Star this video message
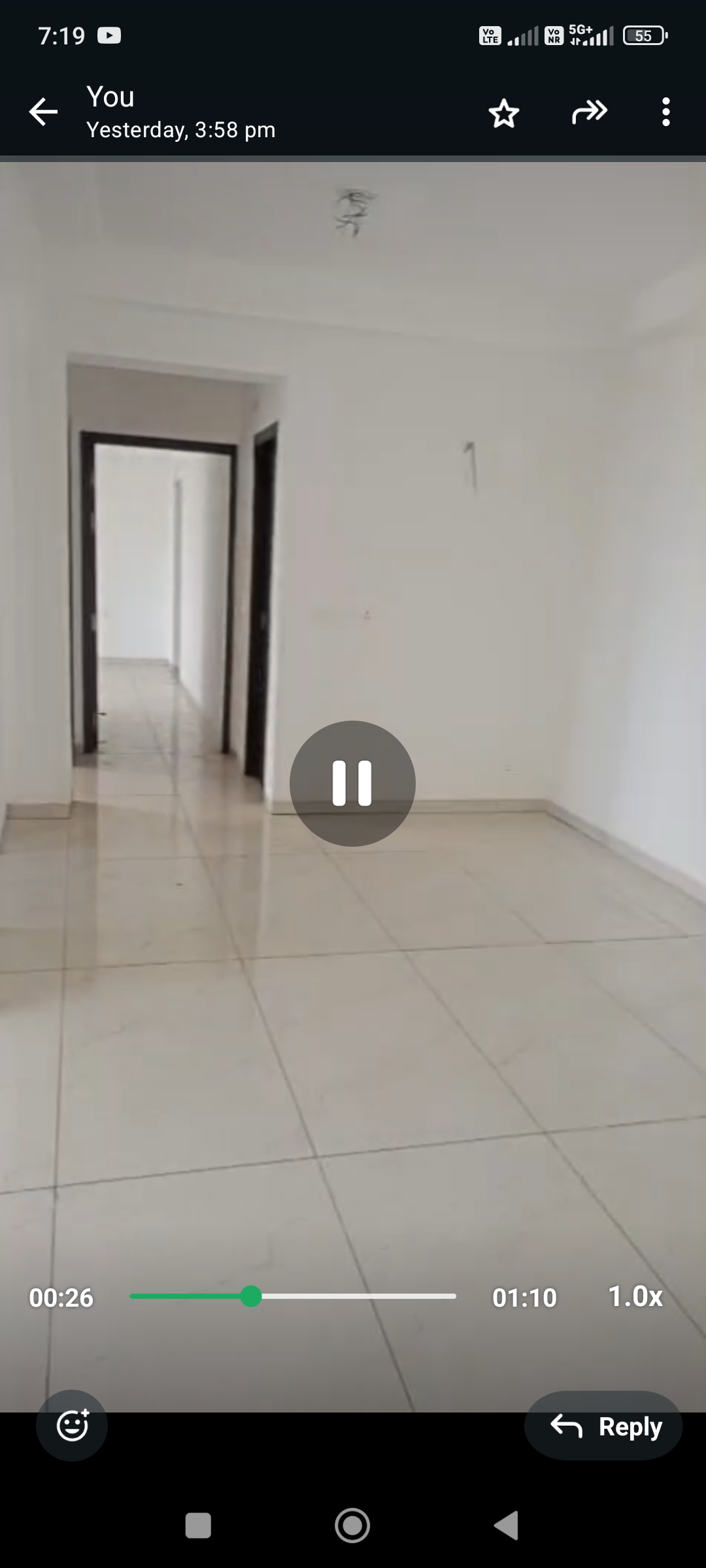This screenshot has height=1568, width=706. pos(503,113)
